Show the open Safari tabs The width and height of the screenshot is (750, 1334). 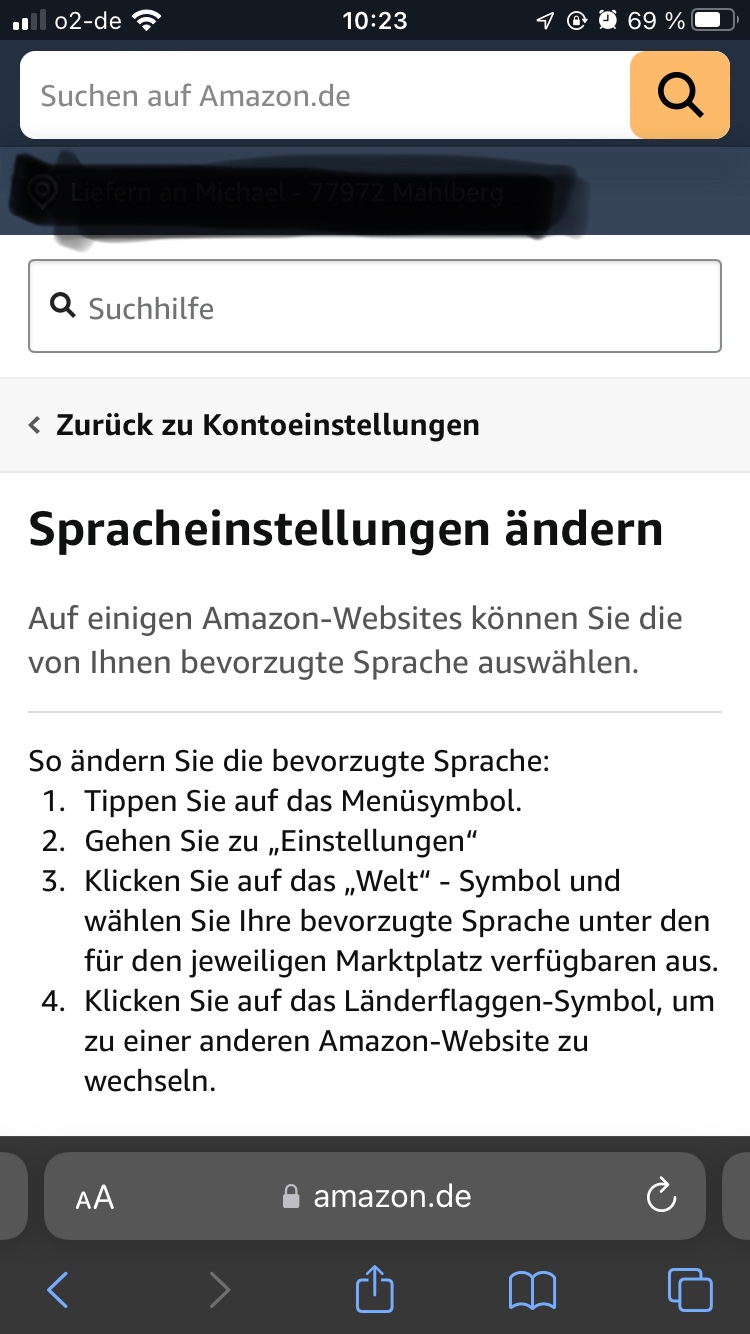pos(690,1289)
